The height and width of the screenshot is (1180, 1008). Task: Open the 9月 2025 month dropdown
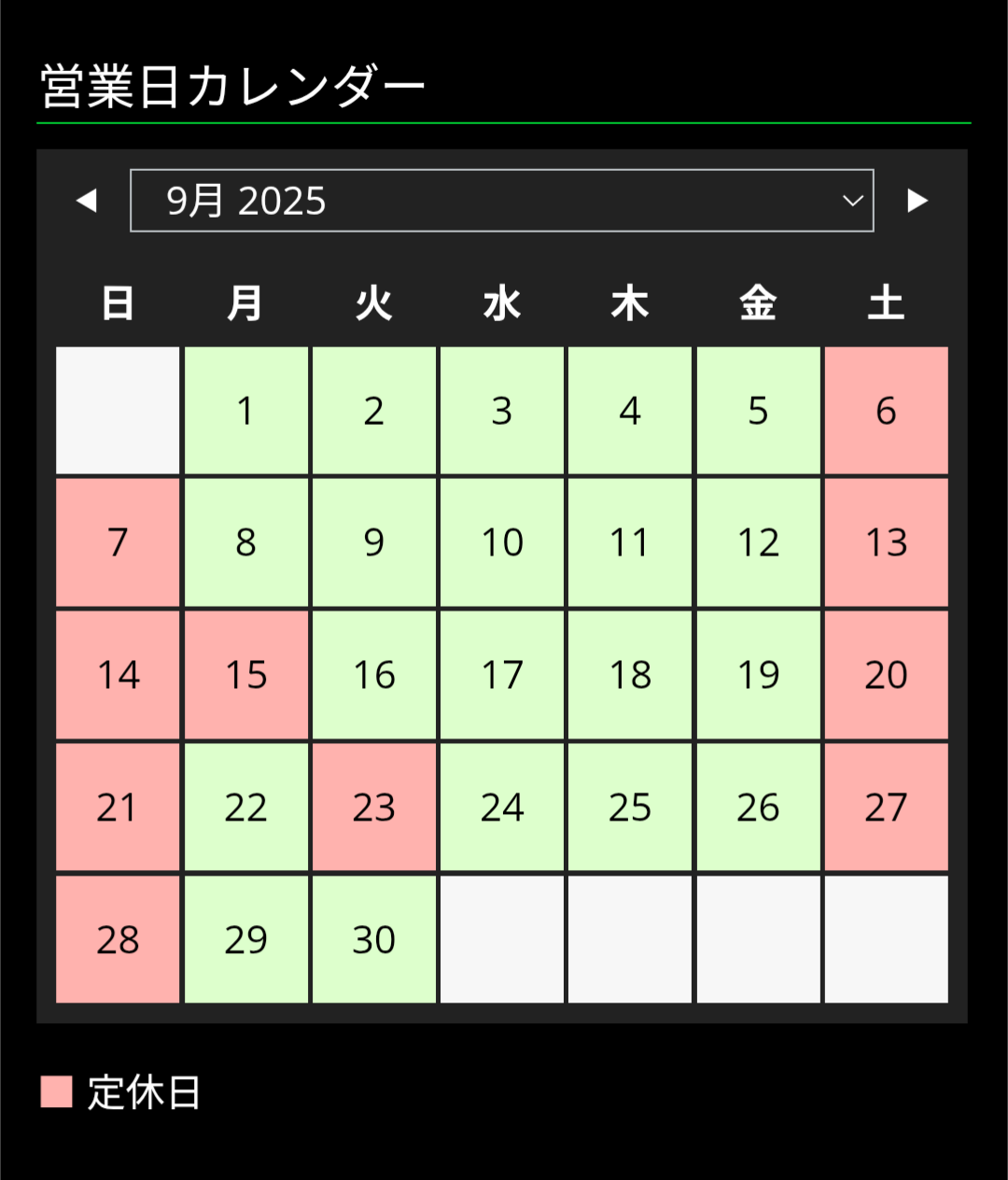pos(502,201)
